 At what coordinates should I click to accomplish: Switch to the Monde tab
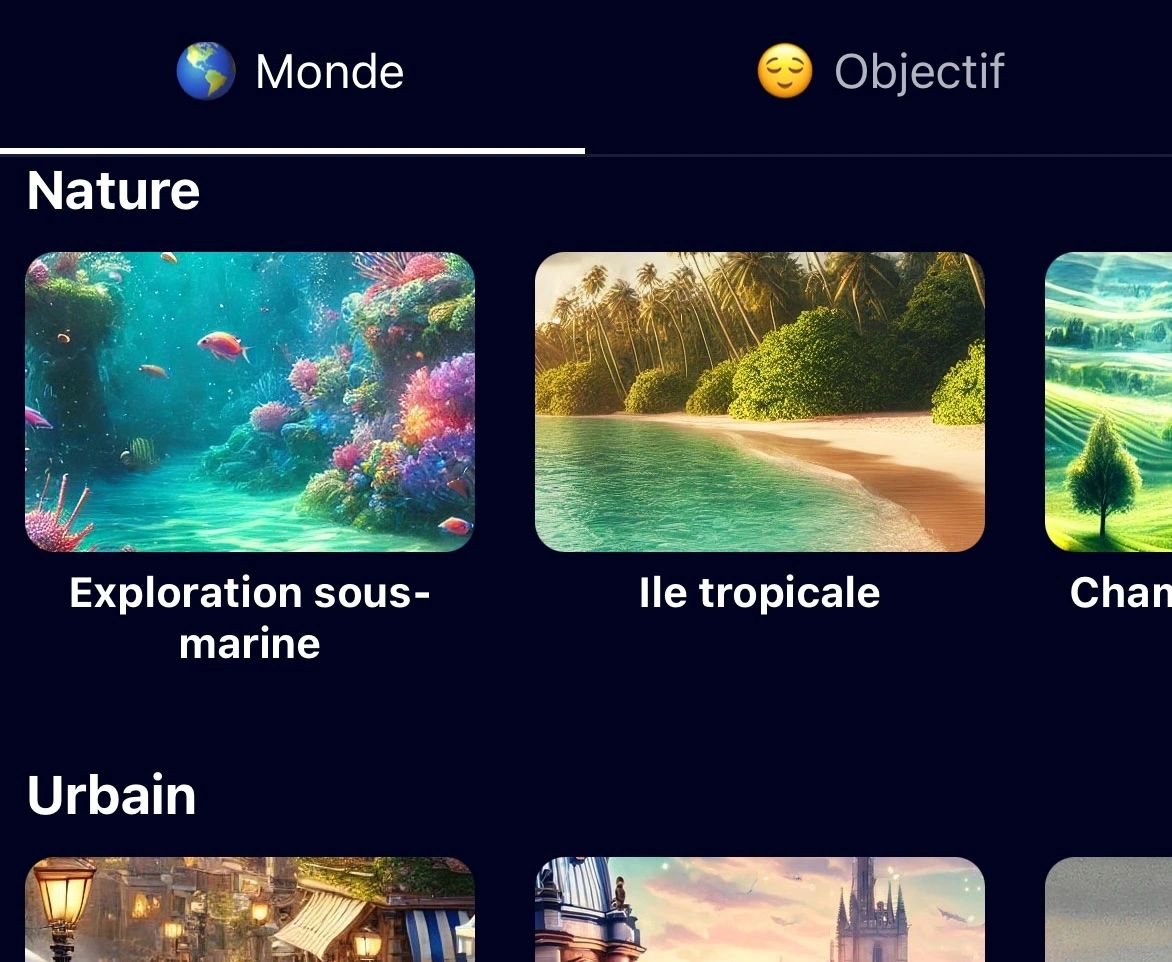(x=291, y=73)
